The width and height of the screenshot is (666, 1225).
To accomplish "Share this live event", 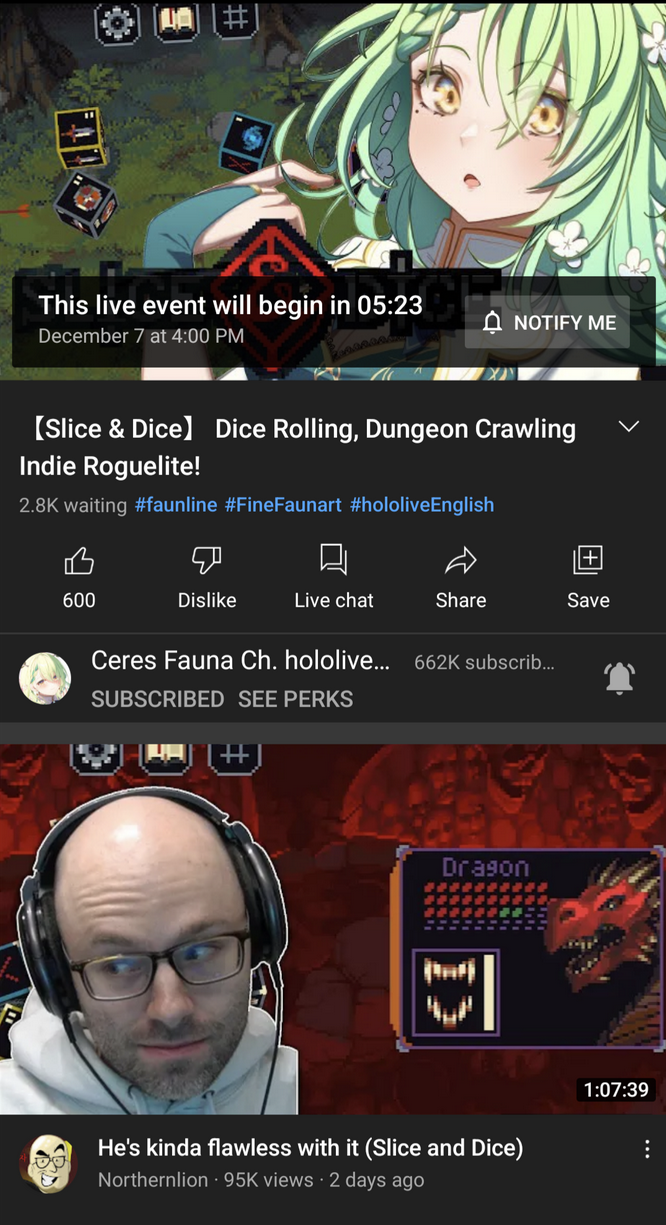I will pos(460,575).
